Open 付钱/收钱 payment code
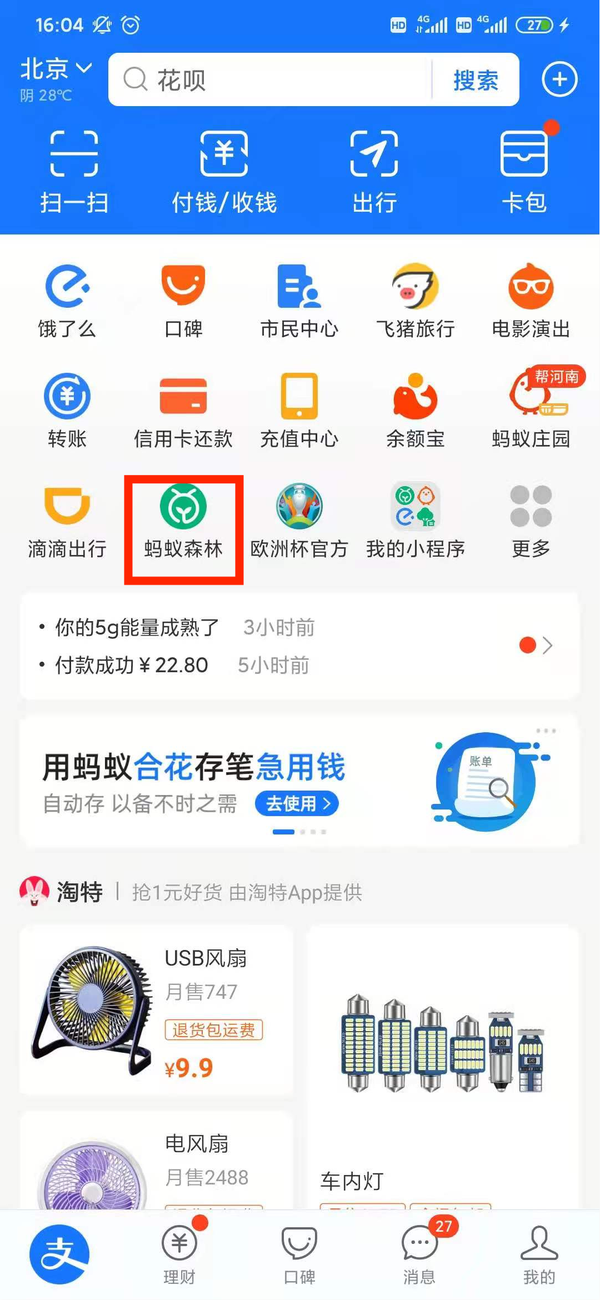 [x=224, y=171]
